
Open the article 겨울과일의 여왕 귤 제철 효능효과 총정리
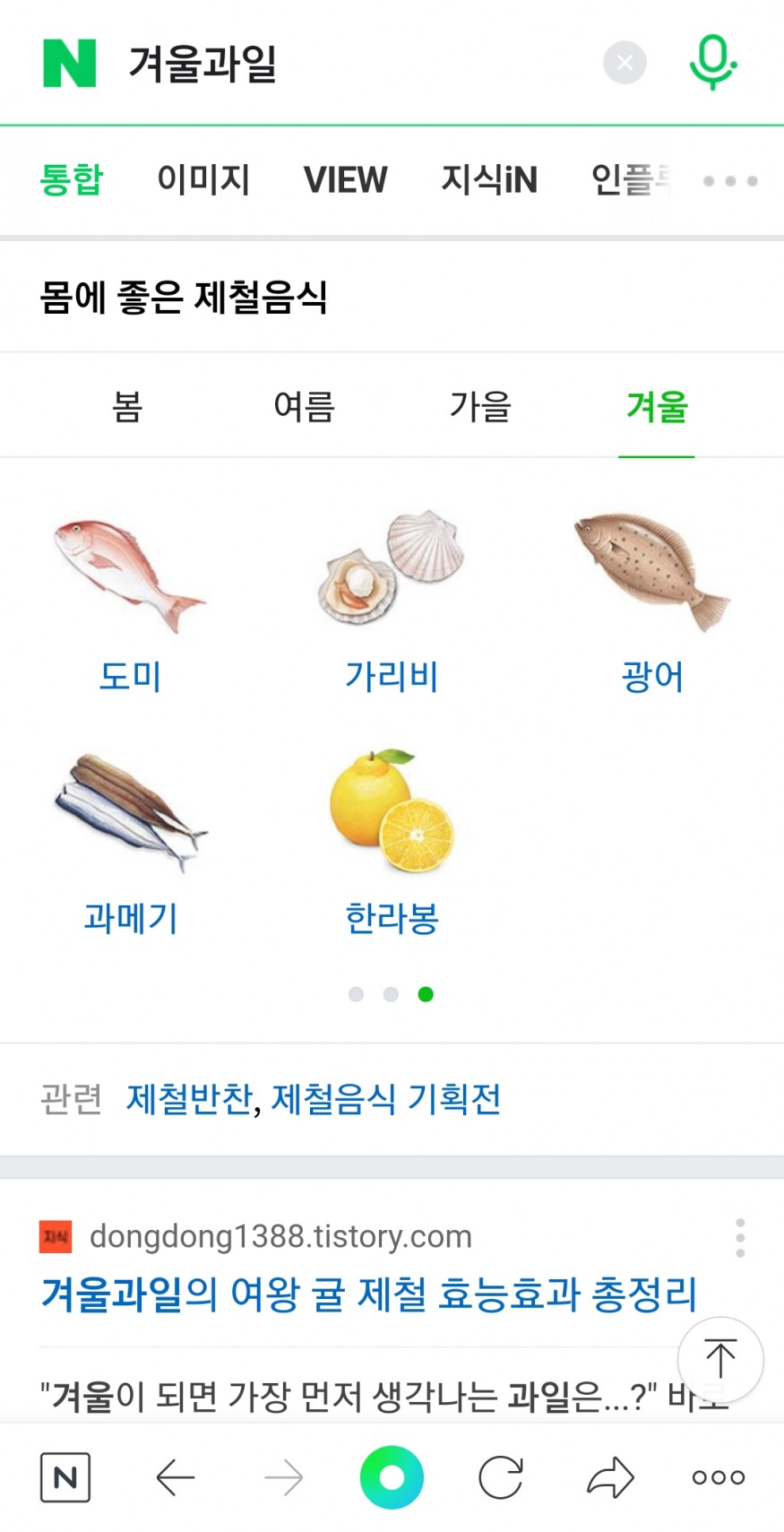[x=368, y=1294]
